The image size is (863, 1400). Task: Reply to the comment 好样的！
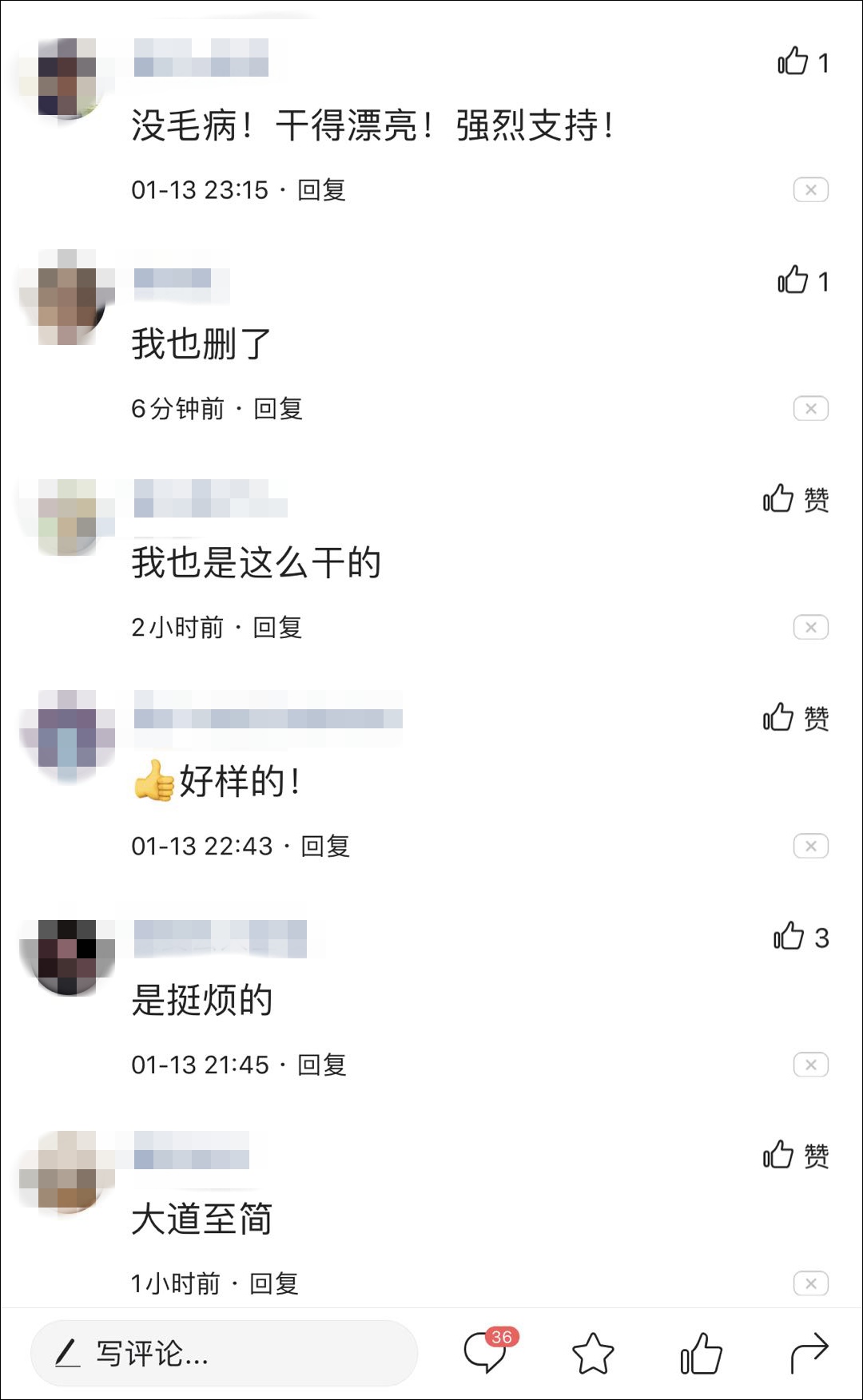tap(325, 846)
